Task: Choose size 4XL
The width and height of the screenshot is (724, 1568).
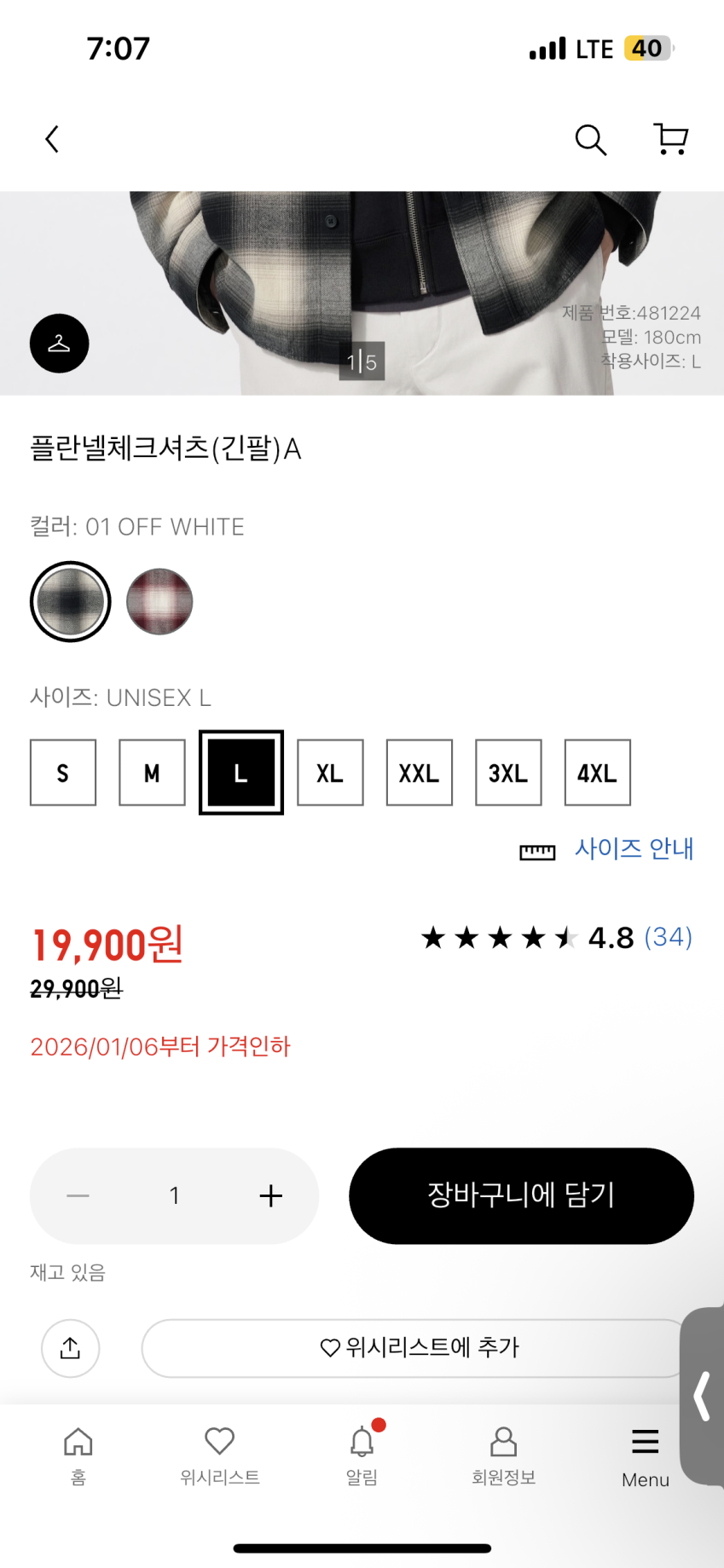Action: click(x=597, y=772)
